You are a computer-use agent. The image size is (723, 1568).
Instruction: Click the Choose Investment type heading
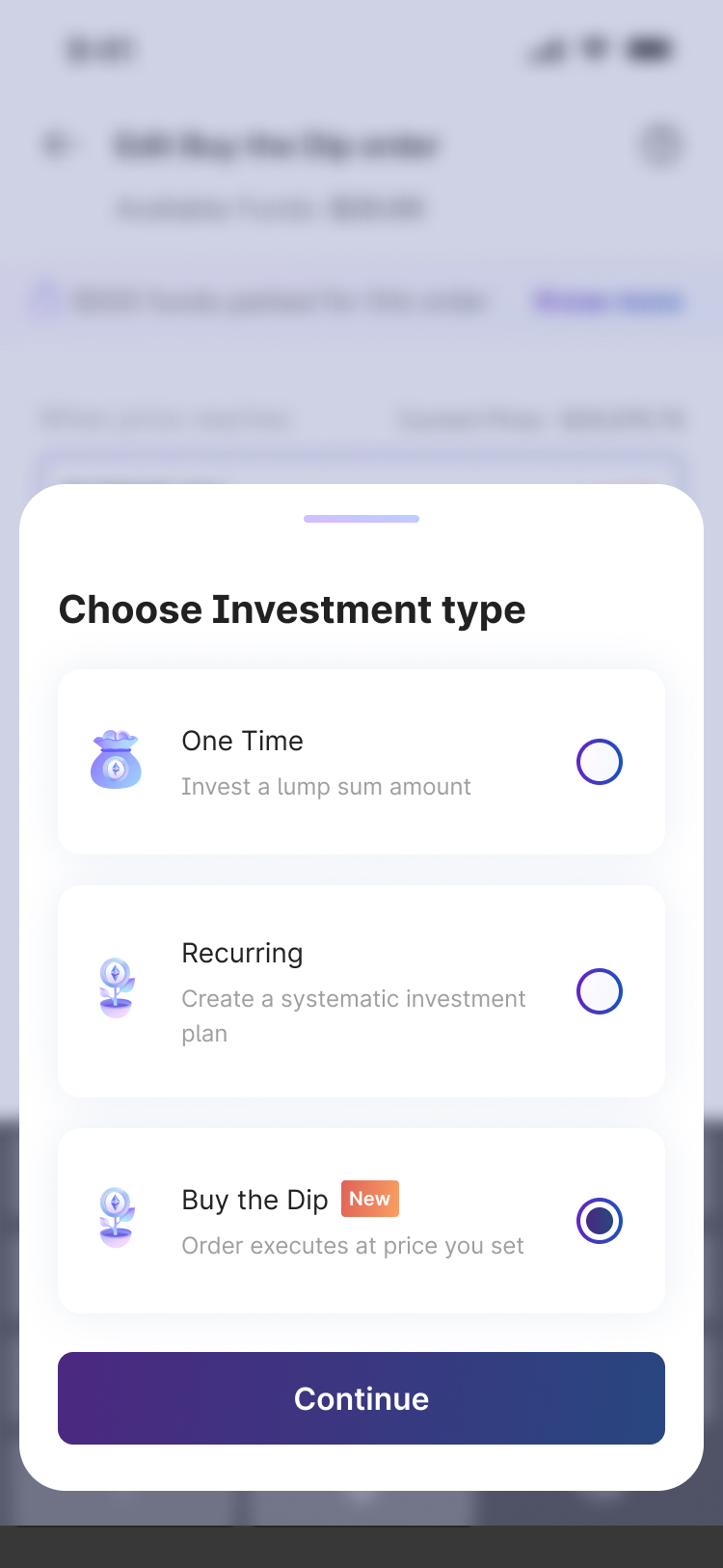(x=292, y=608)
